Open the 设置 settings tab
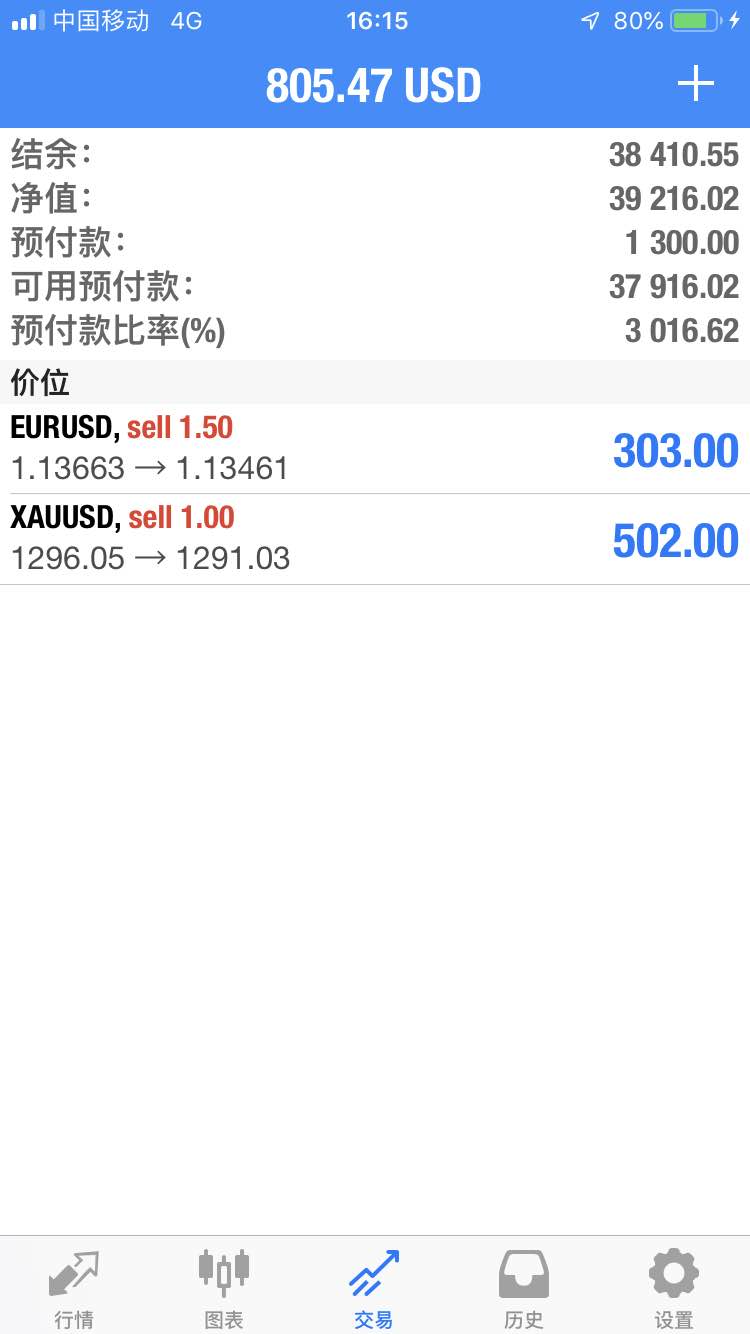The image size is (750, 1334). point(674,1288)
